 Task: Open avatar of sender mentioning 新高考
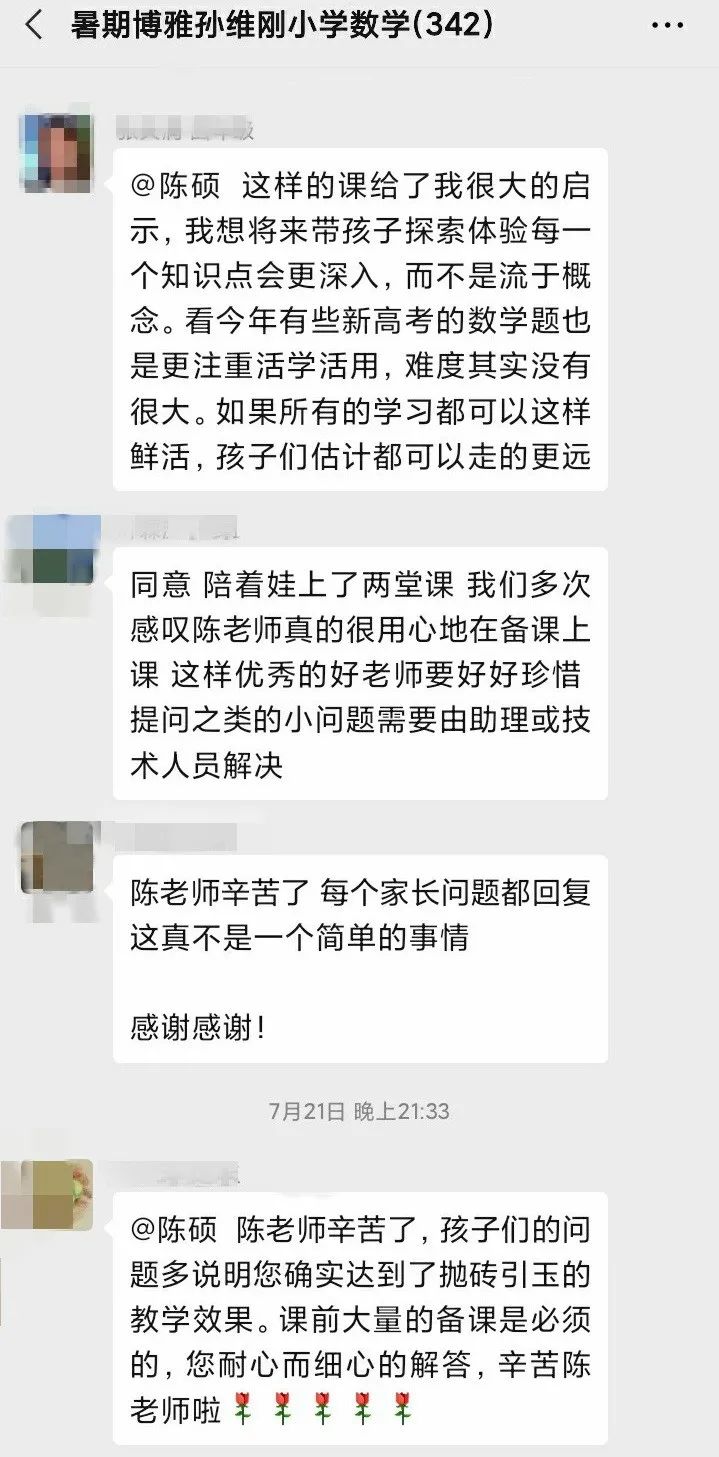tap(57, 152)
